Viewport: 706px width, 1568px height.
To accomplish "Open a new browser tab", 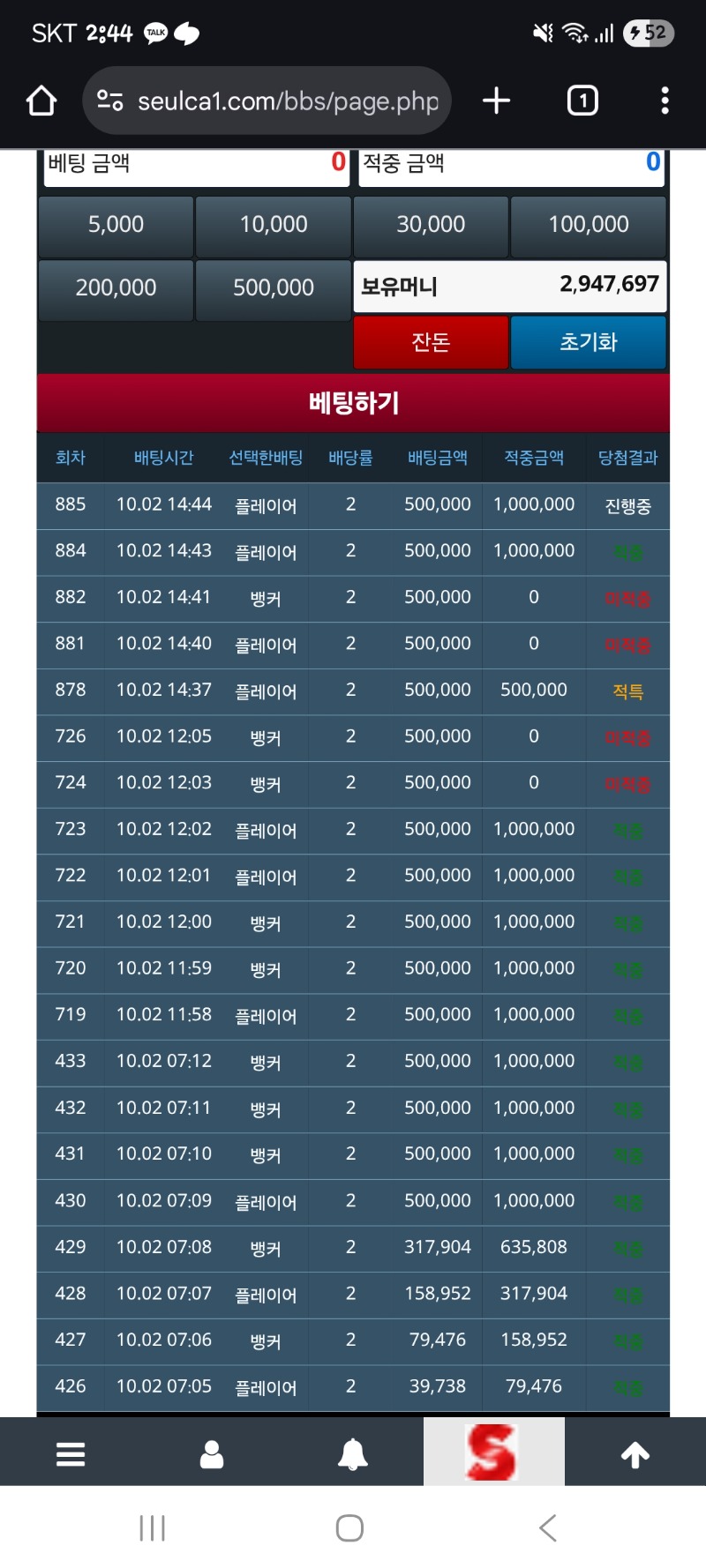I will point(496,101).
